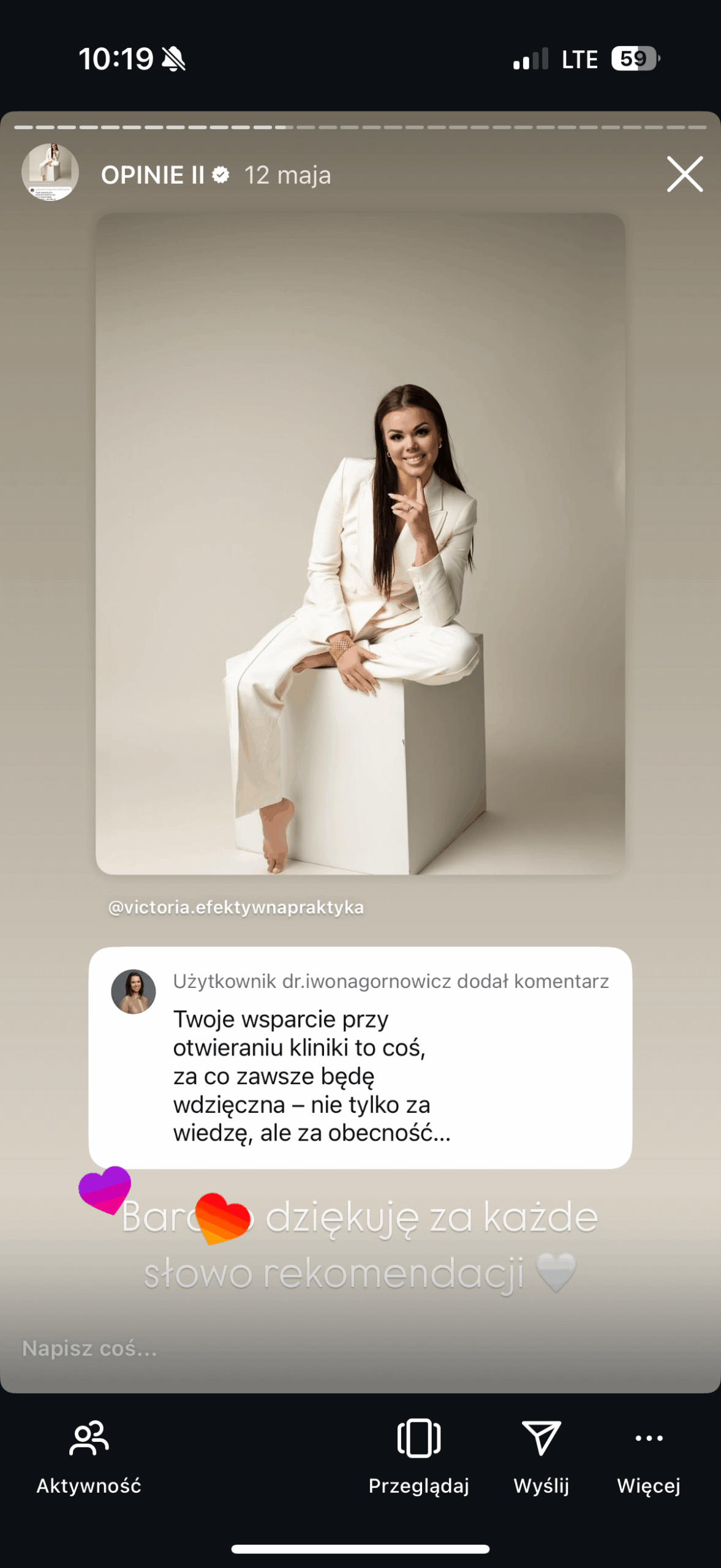Open the Więcej options menu
This screenshot has height=1568, width=721.
point(648,1457)
